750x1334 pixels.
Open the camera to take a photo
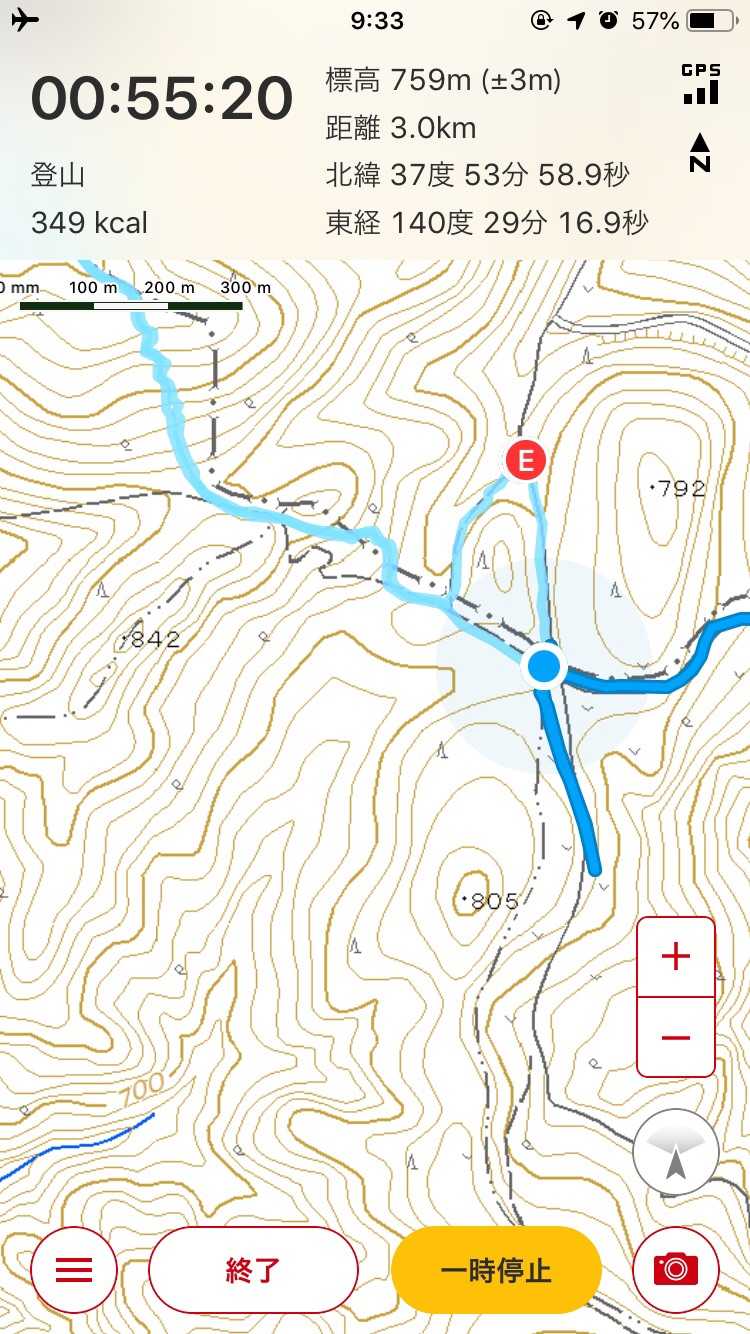[676, 1270]
